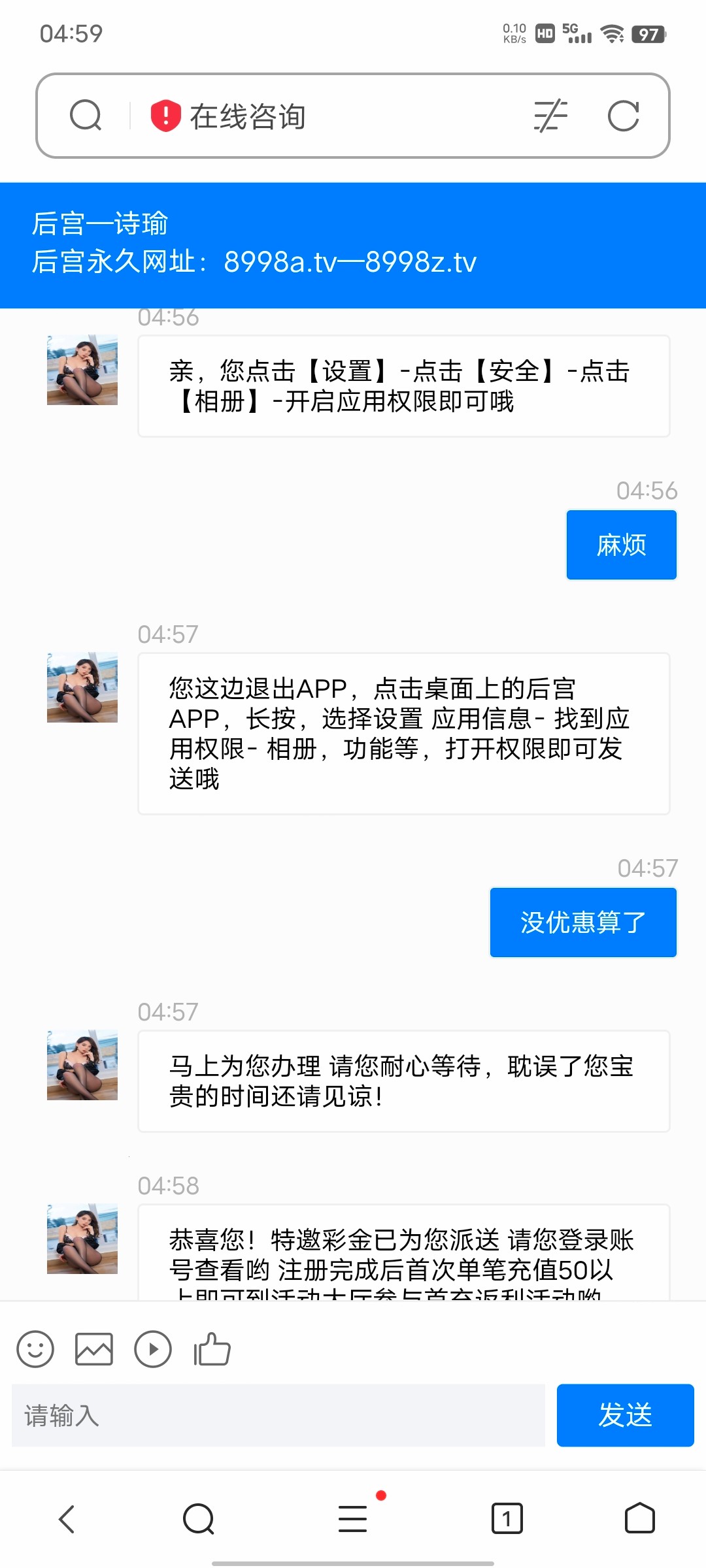Open the emoji picker
Image resolution: width=706 pixels, height=1568 pixels.
click(x=35, y=1349)
